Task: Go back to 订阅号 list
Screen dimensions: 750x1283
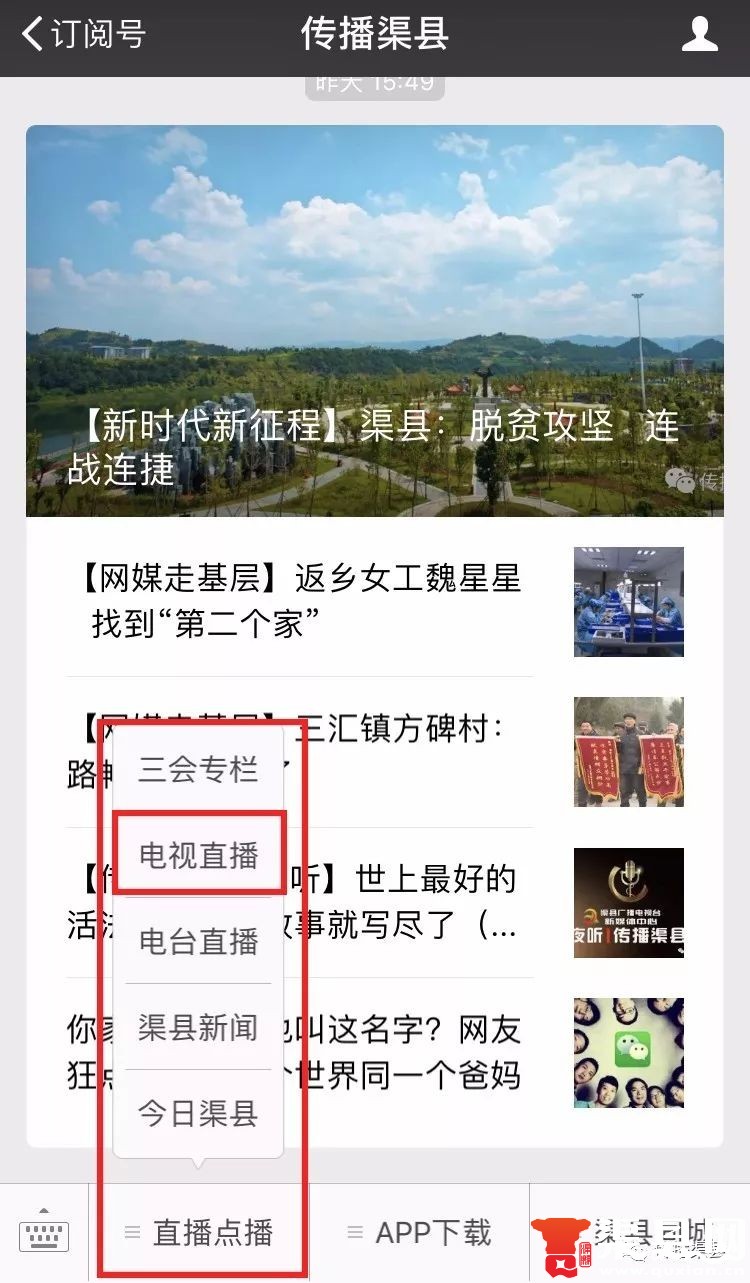Action: point(85,35)
